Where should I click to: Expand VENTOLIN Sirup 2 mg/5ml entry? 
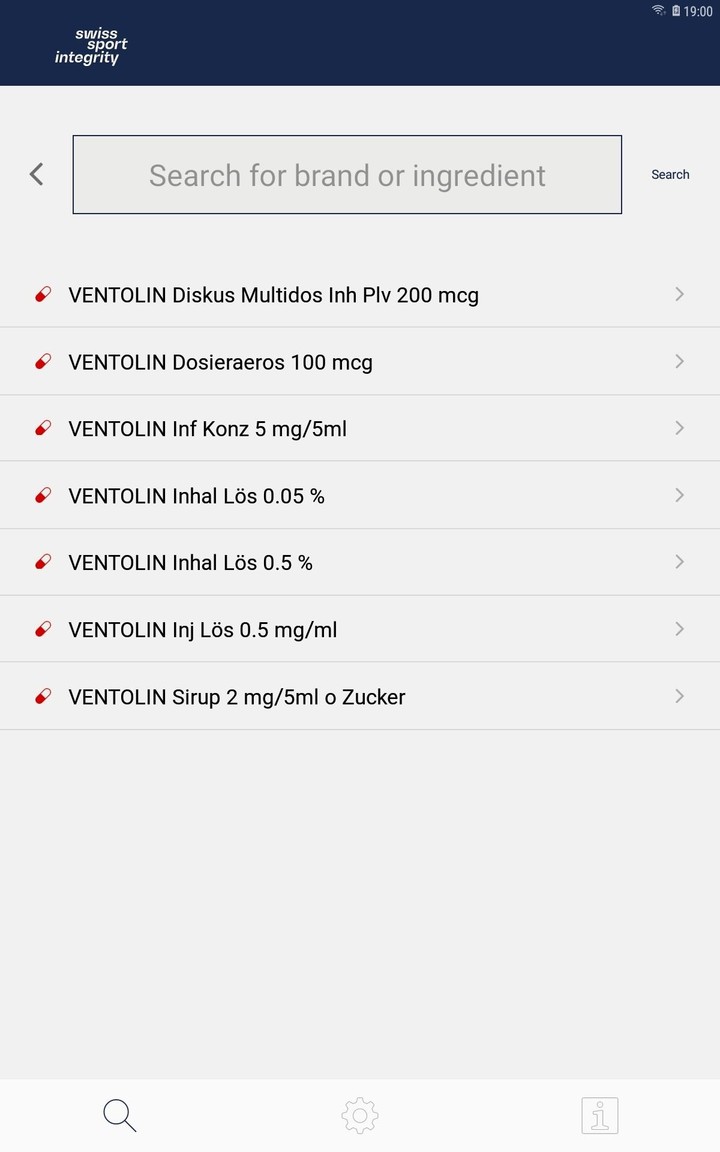tap(679, 696)
